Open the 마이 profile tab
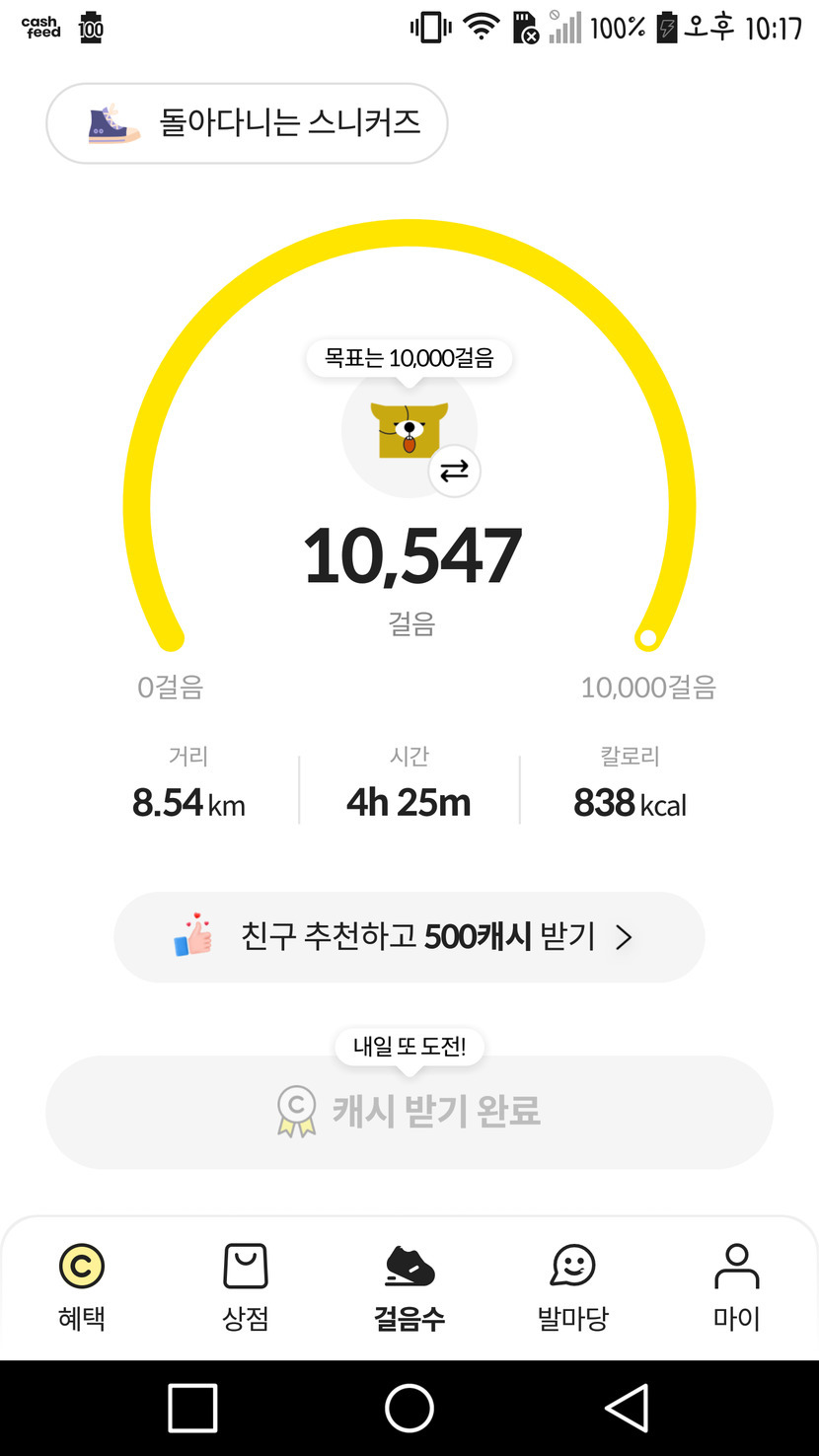The width and height of the screenshot is (819, 1456). 736,1286
